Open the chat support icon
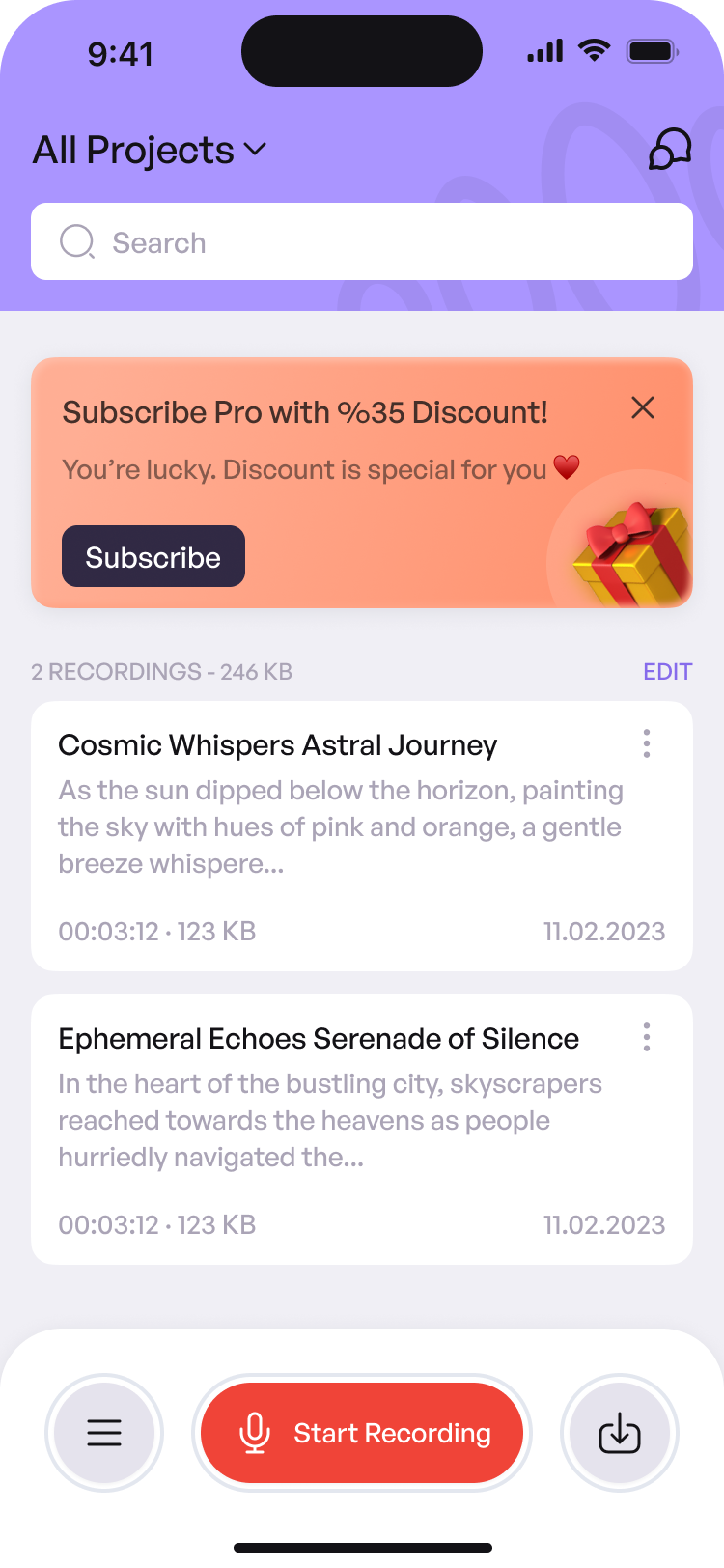This screenshot has height=1568, width=724. (x=669, y=150)
